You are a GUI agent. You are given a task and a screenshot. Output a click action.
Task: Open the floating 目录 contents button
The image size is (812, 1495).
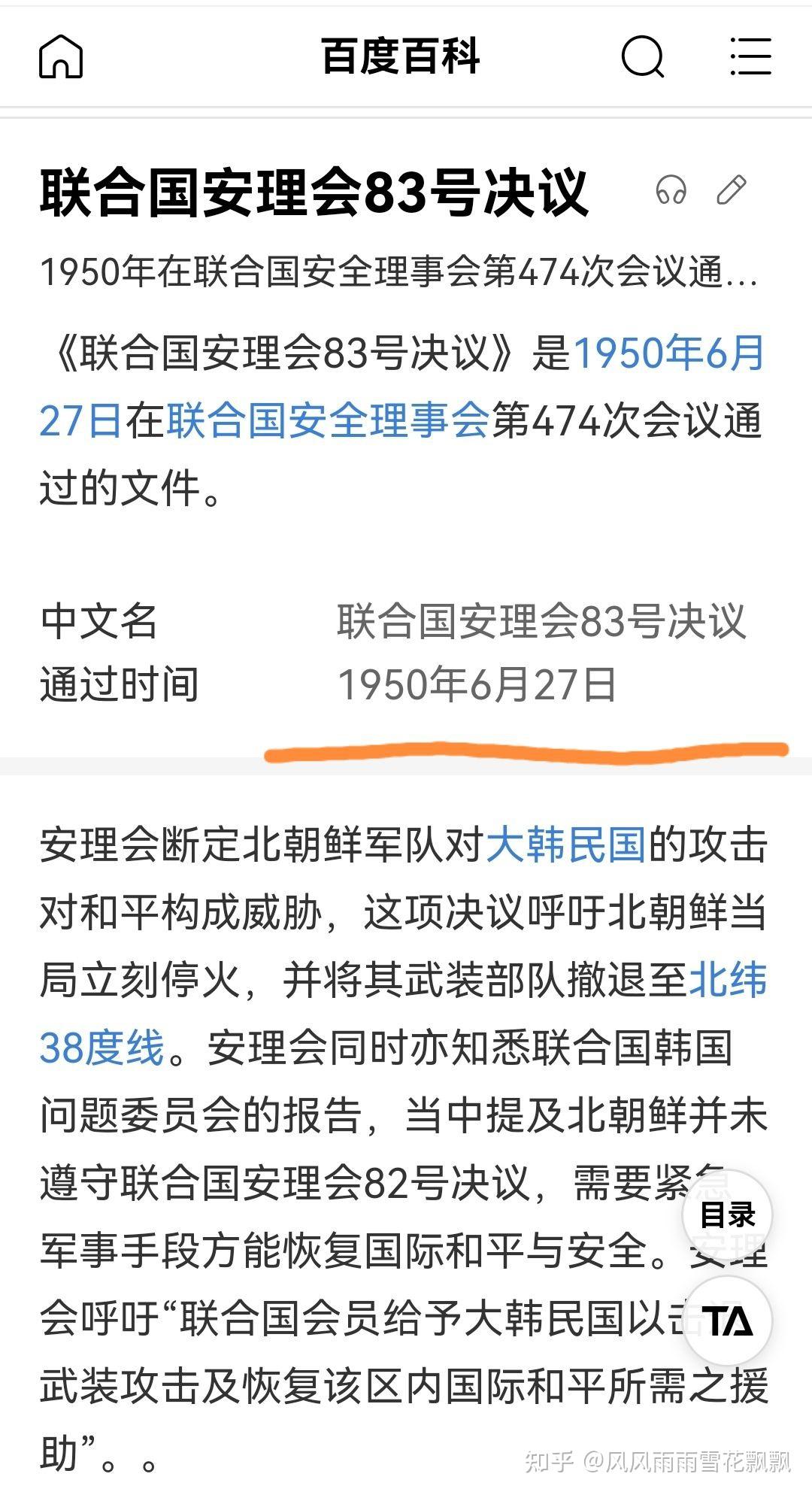pyautogui.click(x=727, y=1214)
